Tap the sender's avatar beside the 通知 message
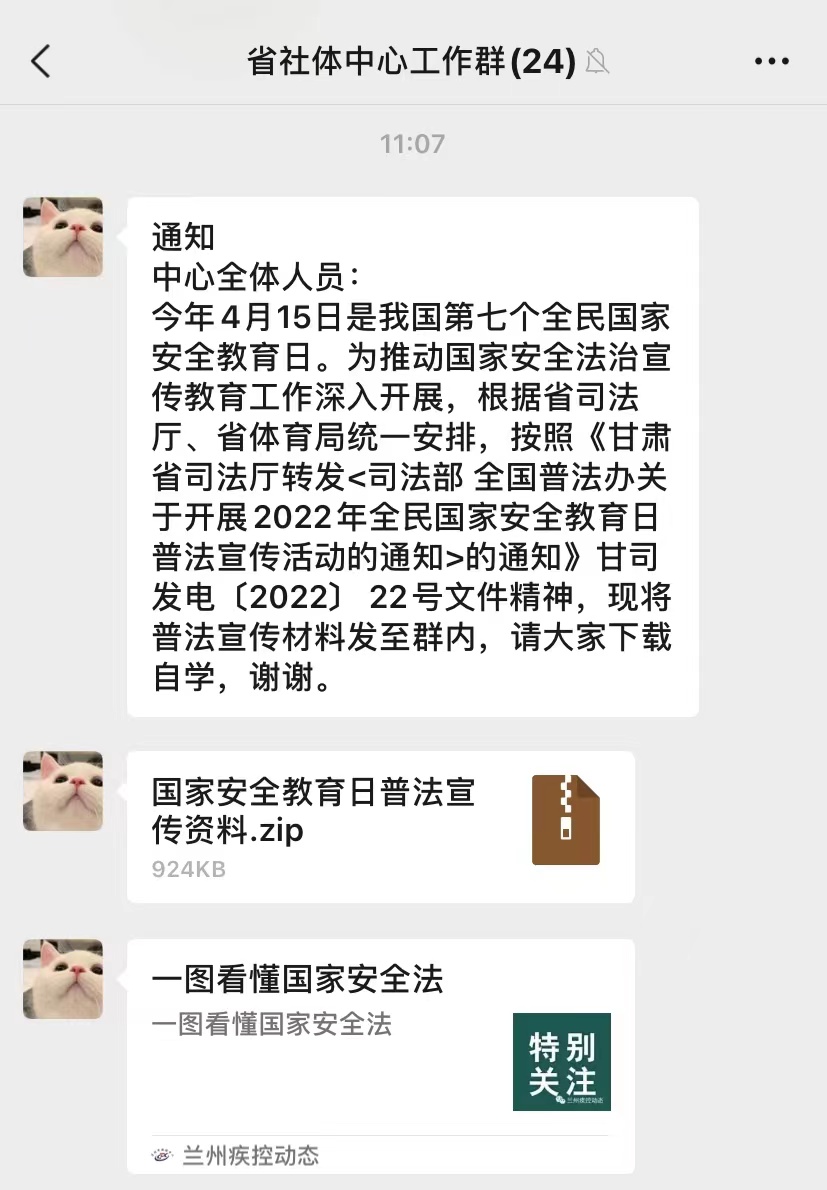Image resolution: width=827 pixels, height=1190 pixels. pos(63,237)
